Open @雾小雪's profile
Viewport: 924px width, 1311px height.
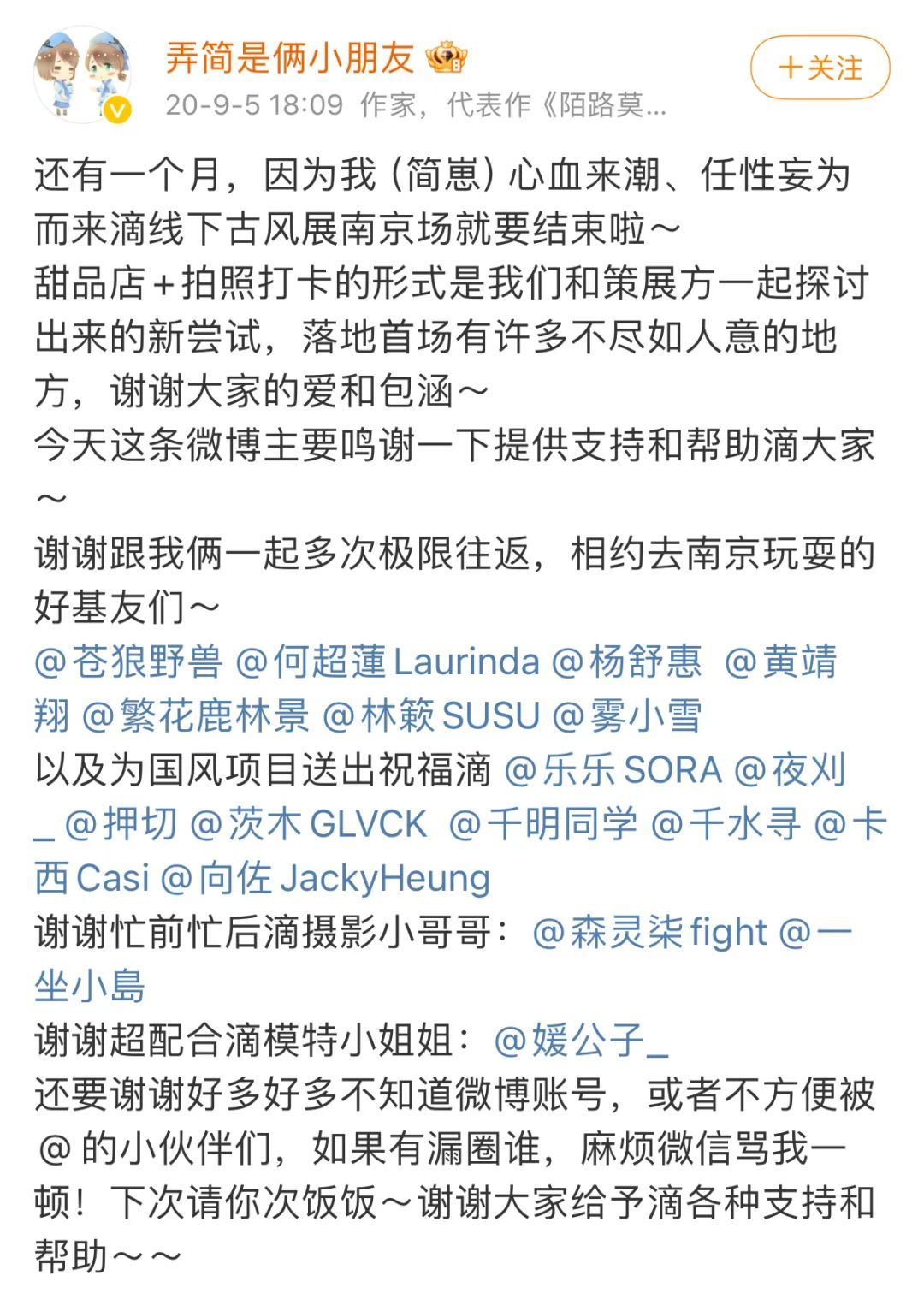627,715
